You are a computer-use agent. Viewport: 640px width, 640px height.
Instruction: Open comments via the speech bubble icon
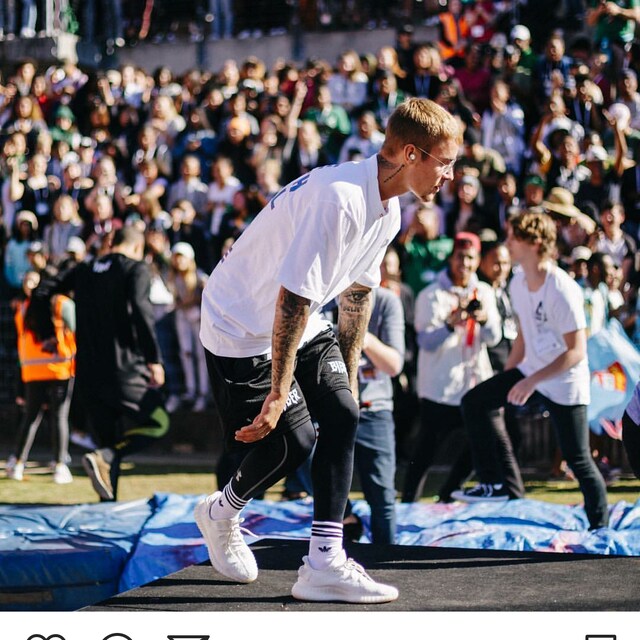click(x=117, y=636)
